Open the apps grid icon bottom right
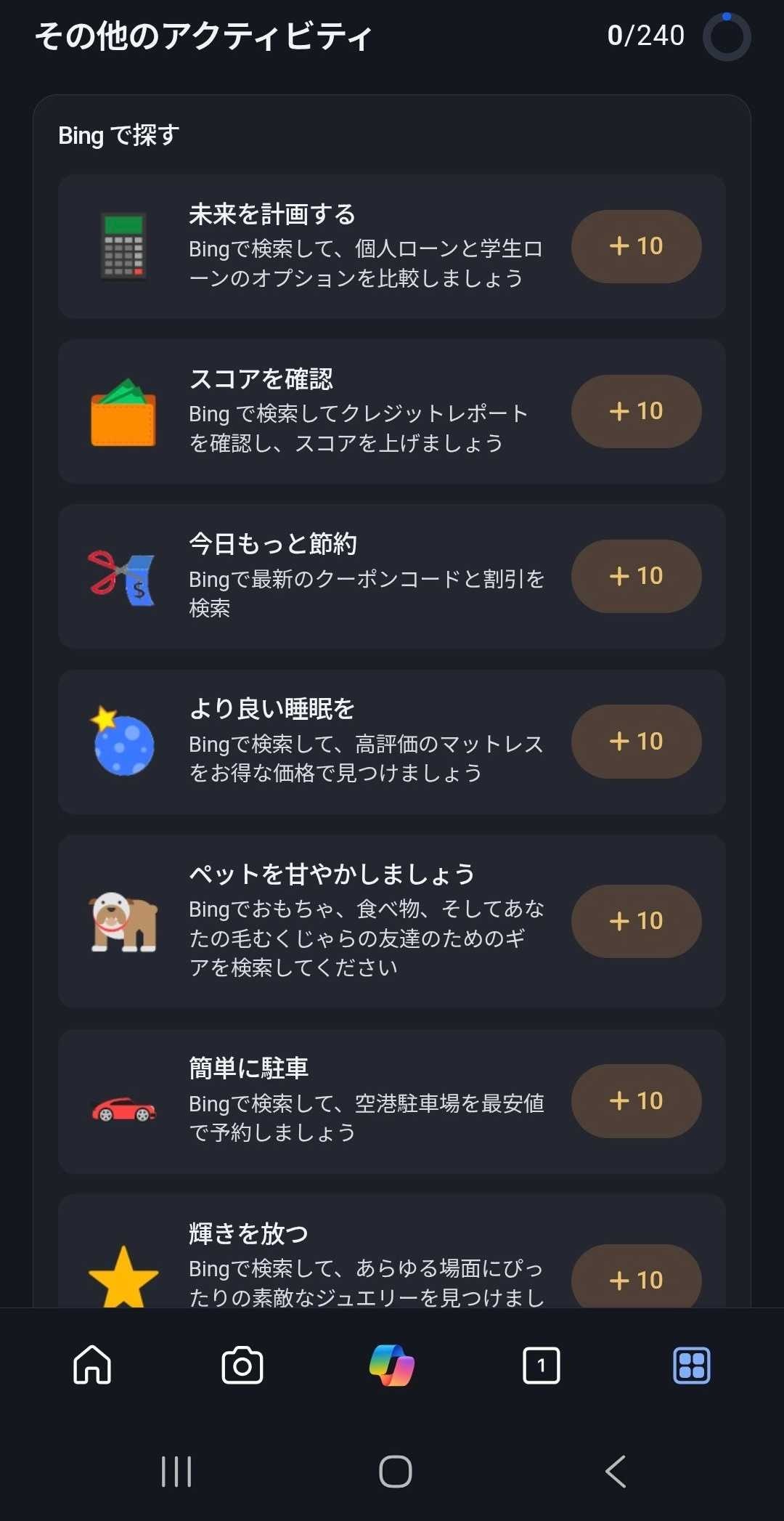This screenshot has height=1521, width=784. (x=690, y=1366)
